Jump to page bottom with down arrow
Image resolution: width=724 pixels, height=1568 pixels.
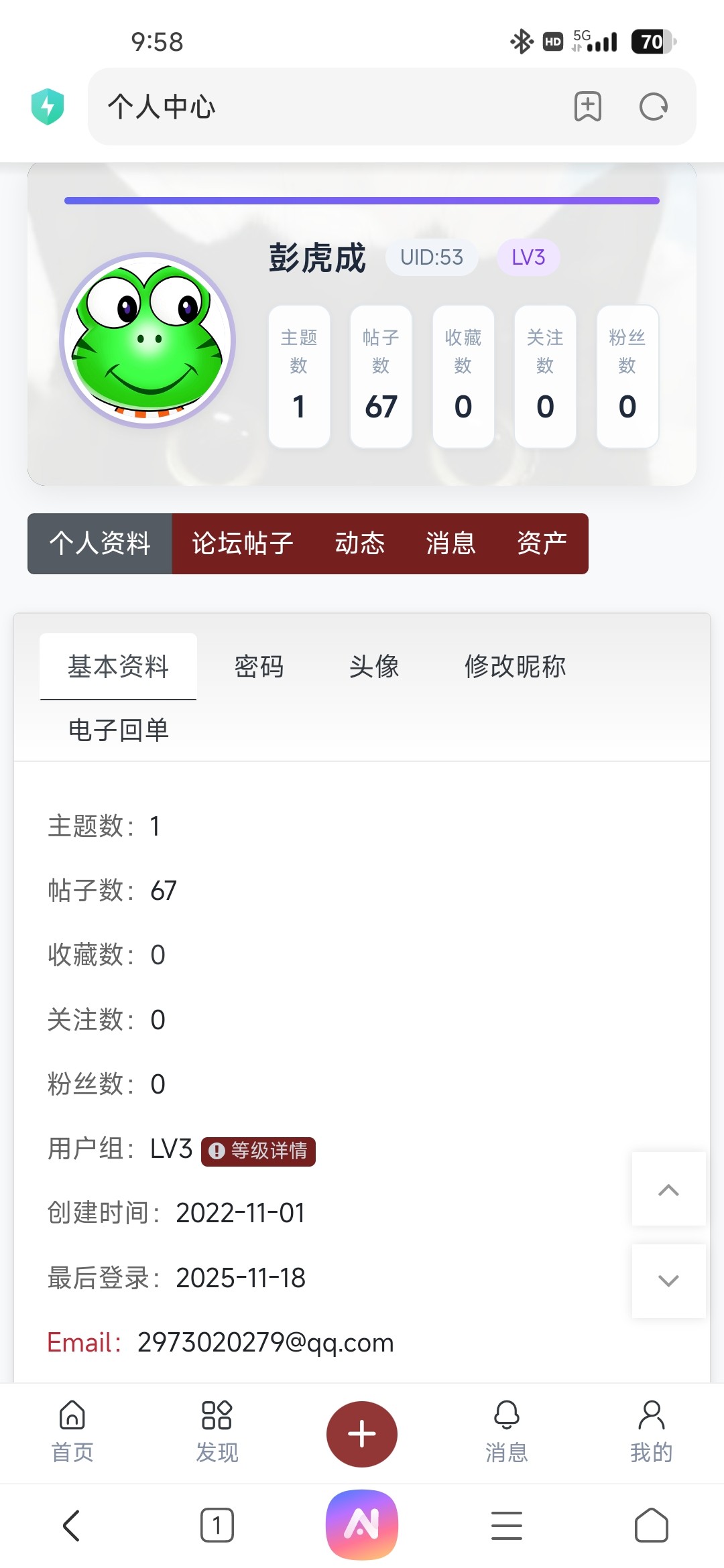(x=668, y=1281)
